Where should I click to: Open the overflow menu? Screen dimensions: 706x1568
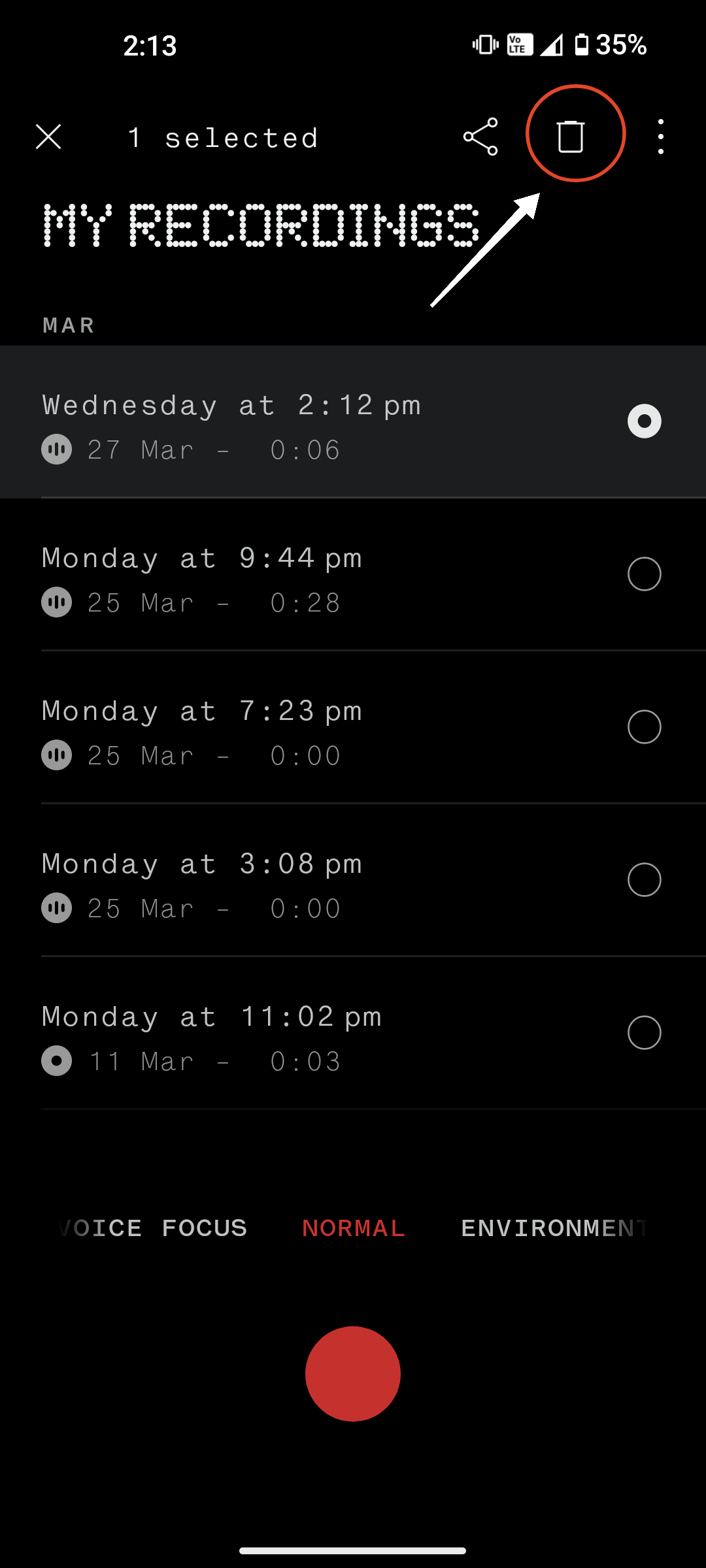click(661, 137)
